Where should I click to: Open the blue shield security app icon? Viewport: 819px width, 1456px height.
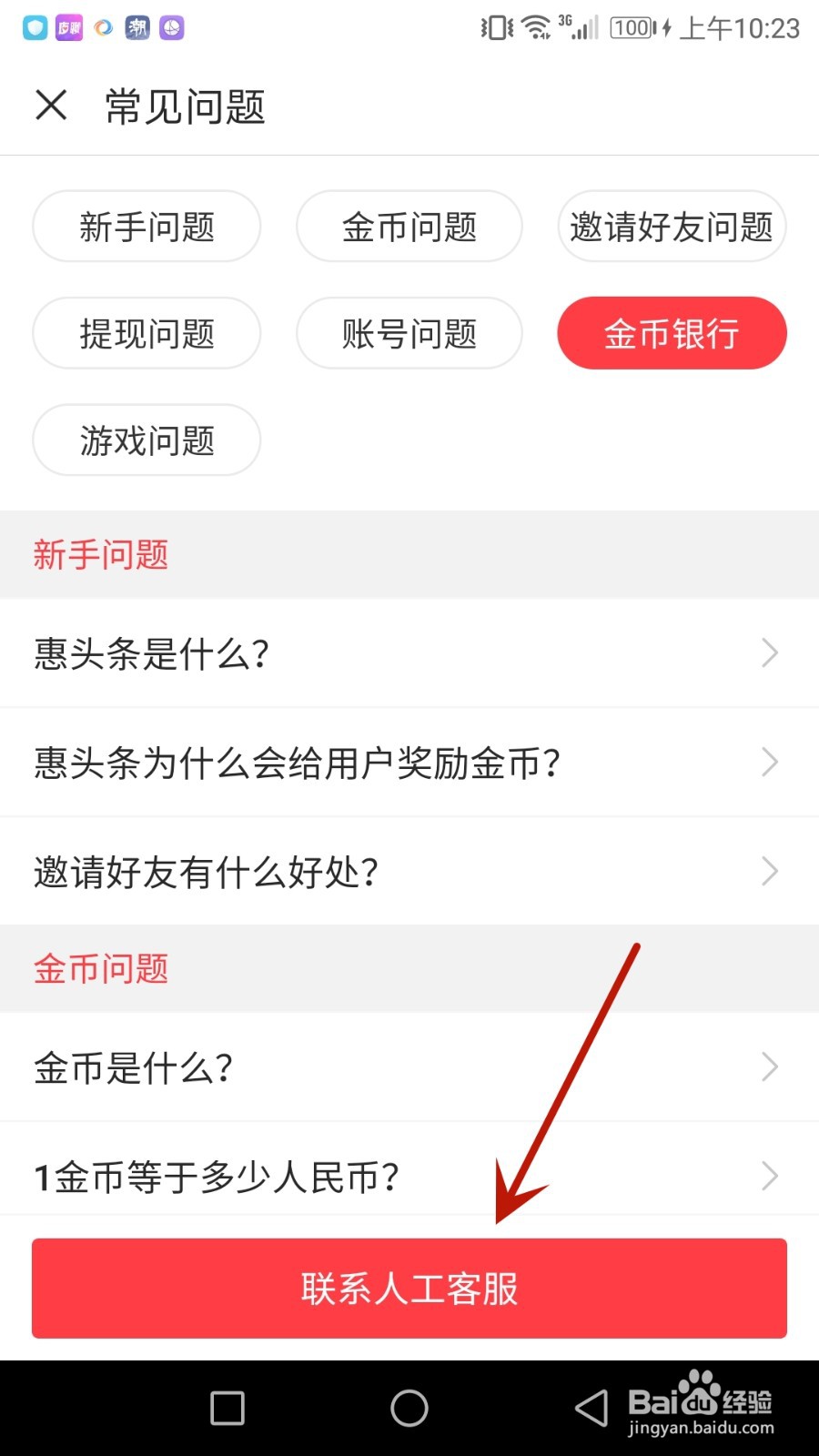coord(34,27)
